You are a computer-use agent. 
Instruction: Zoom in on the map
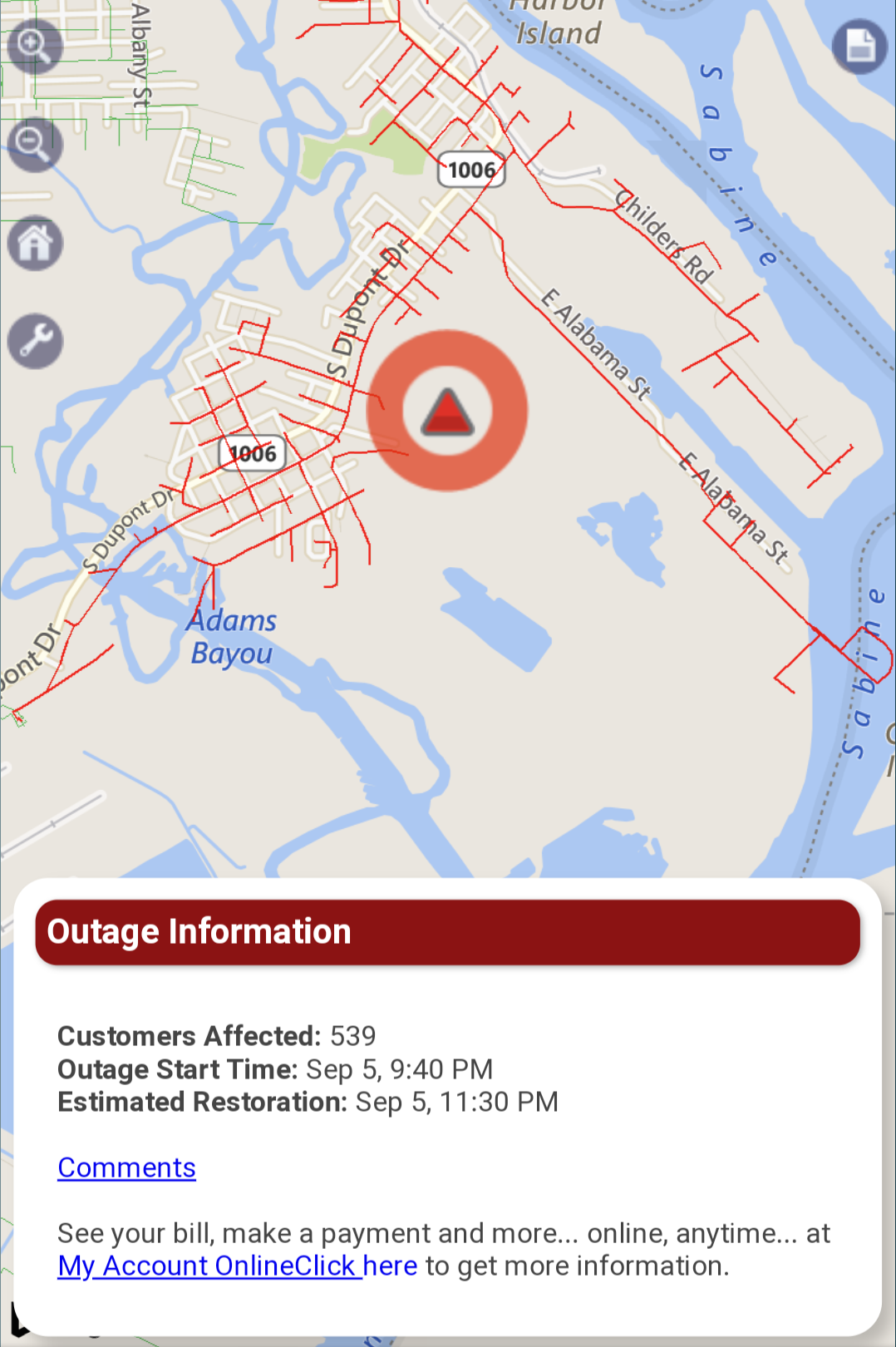(x=35, y=46)
